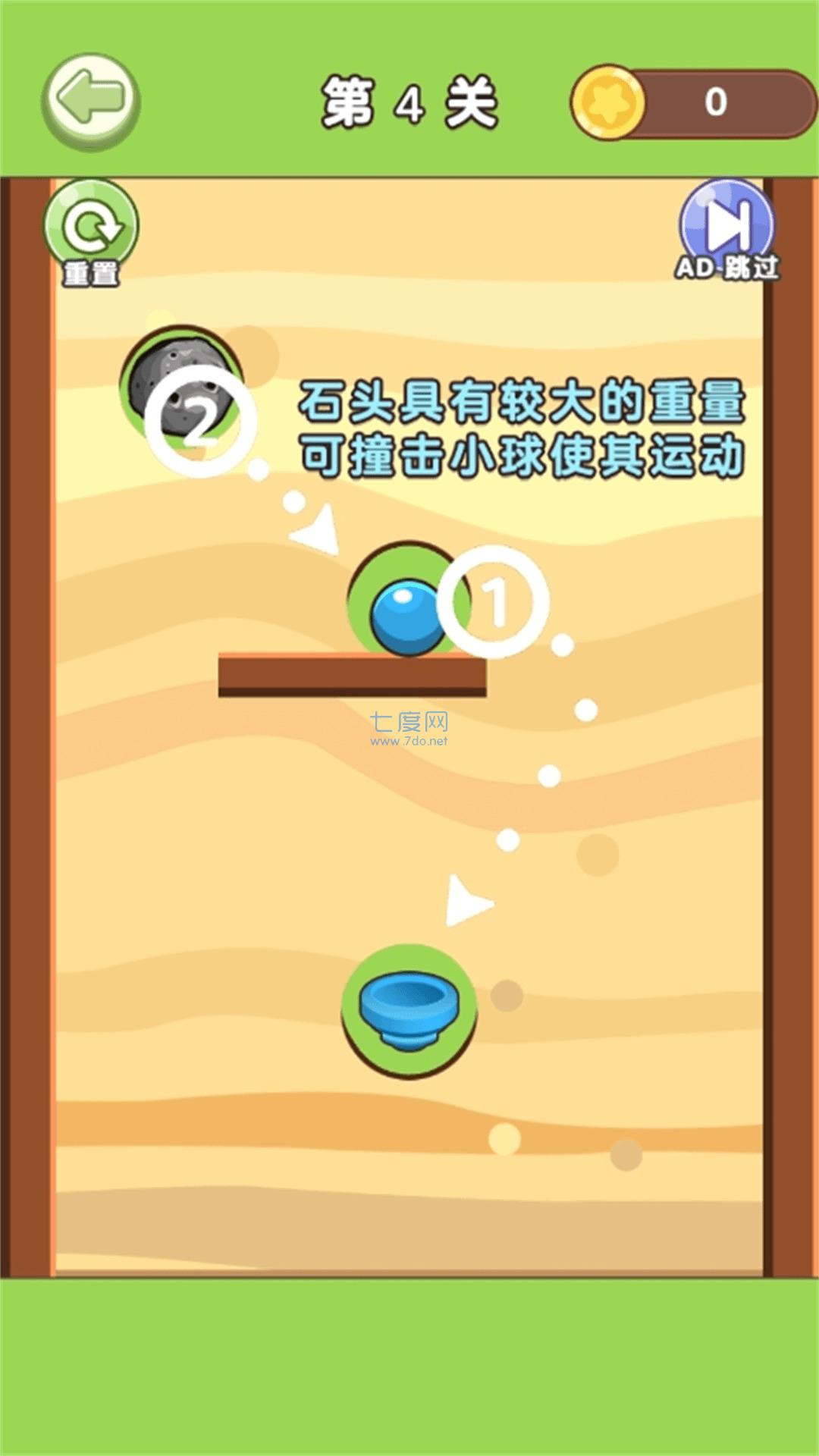Skip level via AD 跳过 button
This screenshot has height=1456, width=819.
point(727,227)
